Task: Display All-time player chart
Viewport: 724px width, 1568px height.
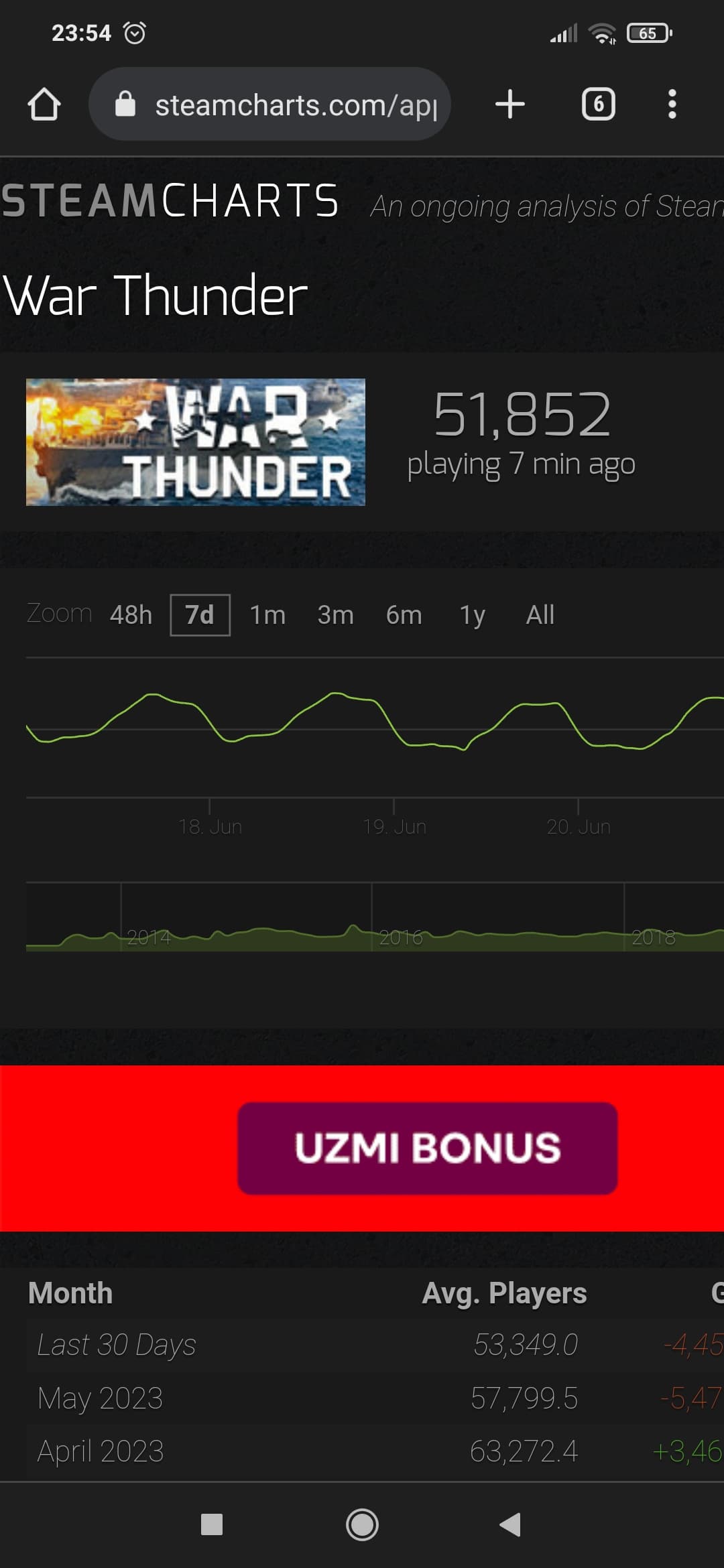Action: 540,614
